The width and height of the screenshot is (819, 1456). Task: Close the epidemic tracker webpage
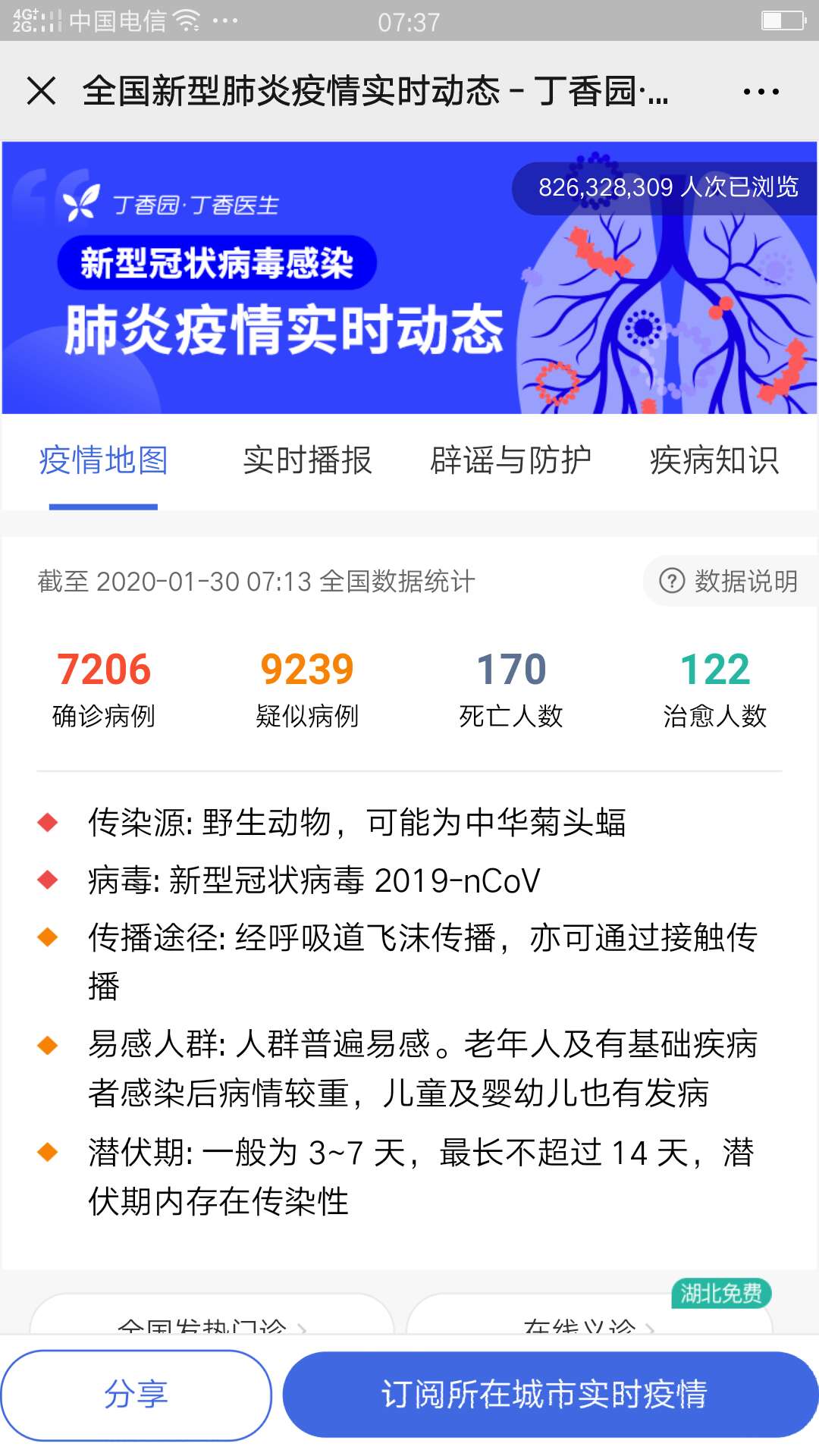42,91
